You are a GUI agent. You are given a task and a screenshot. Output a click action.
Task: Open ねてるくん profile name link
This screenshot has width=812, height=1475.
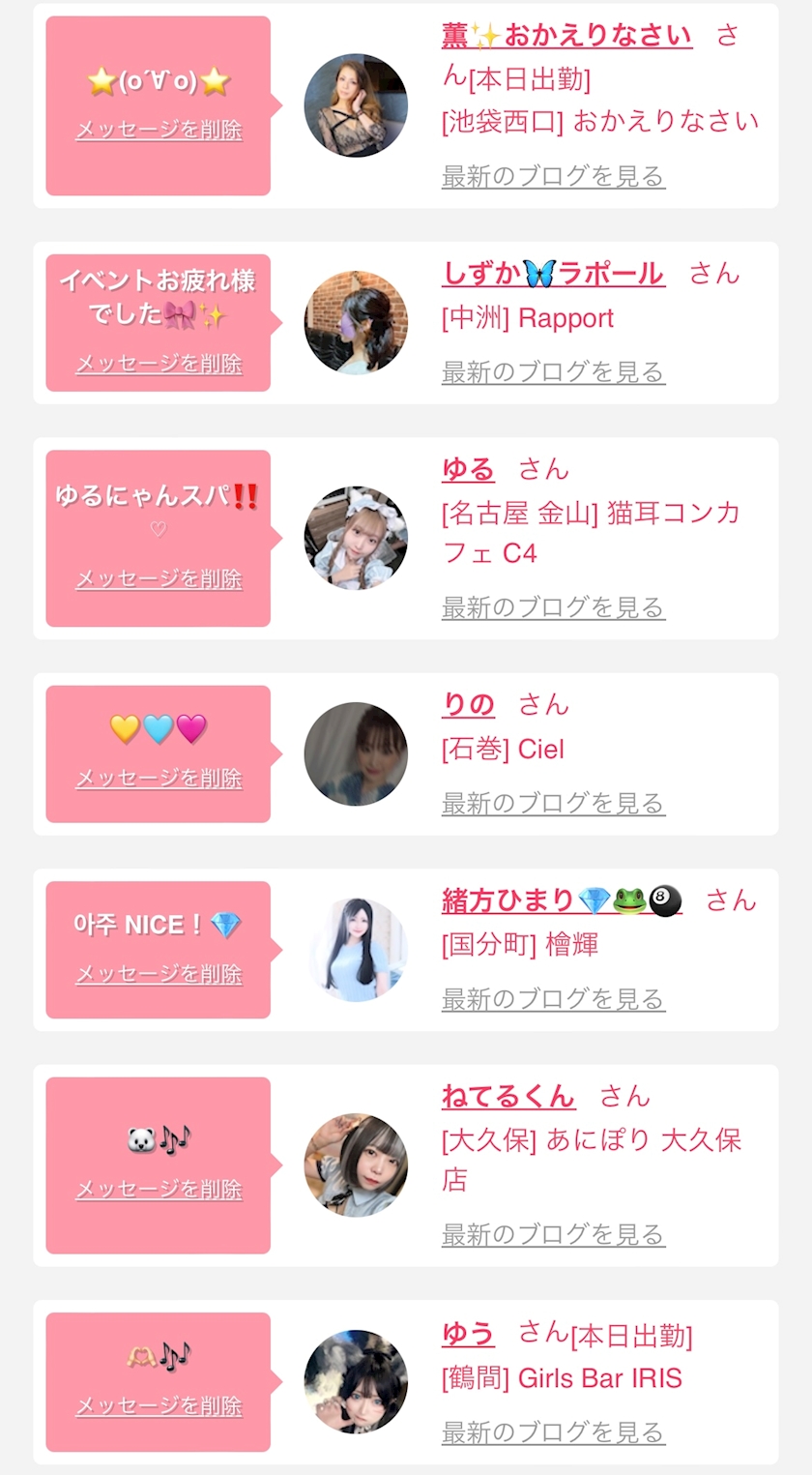click(508, 1097)
